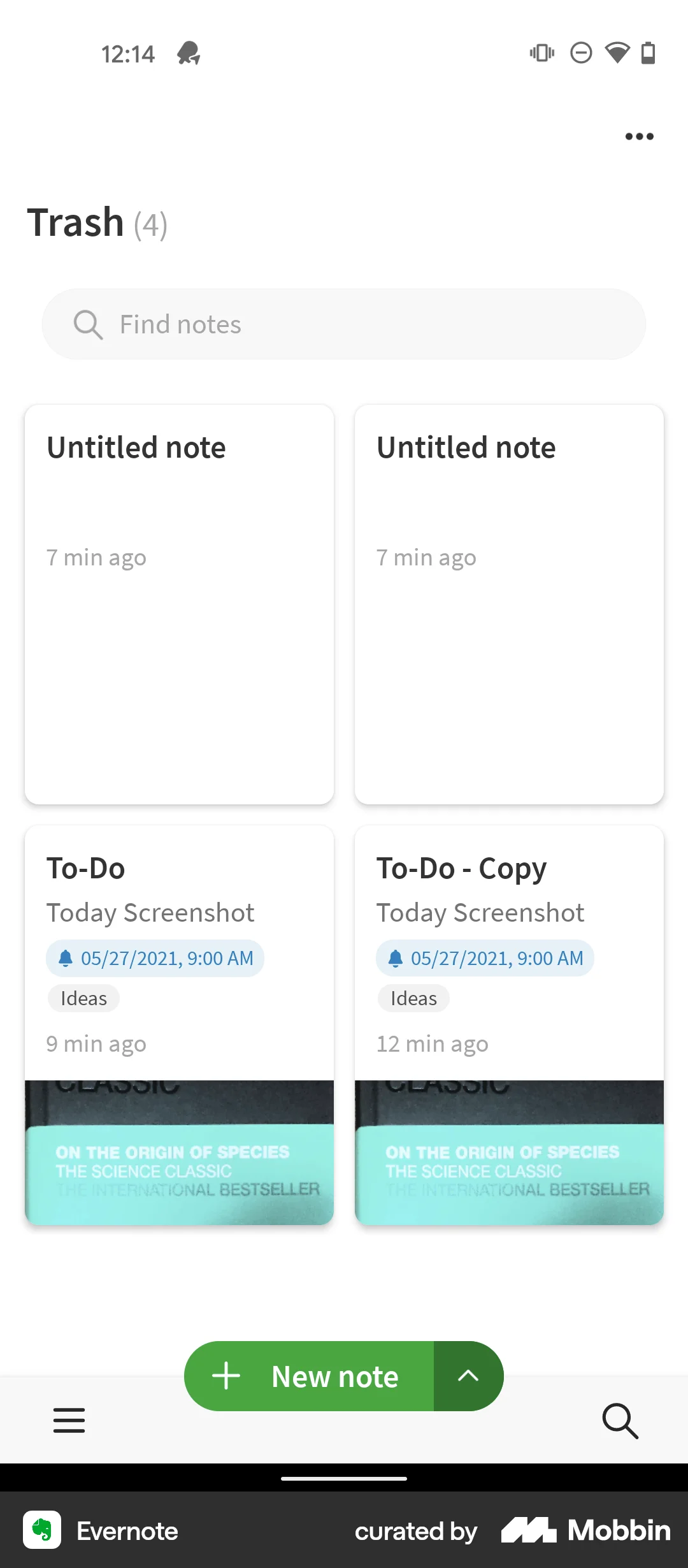Open reminder date chip on To-Do - Copy
The width and height of the screenshot is (688, 1568).
coord(484,957)
